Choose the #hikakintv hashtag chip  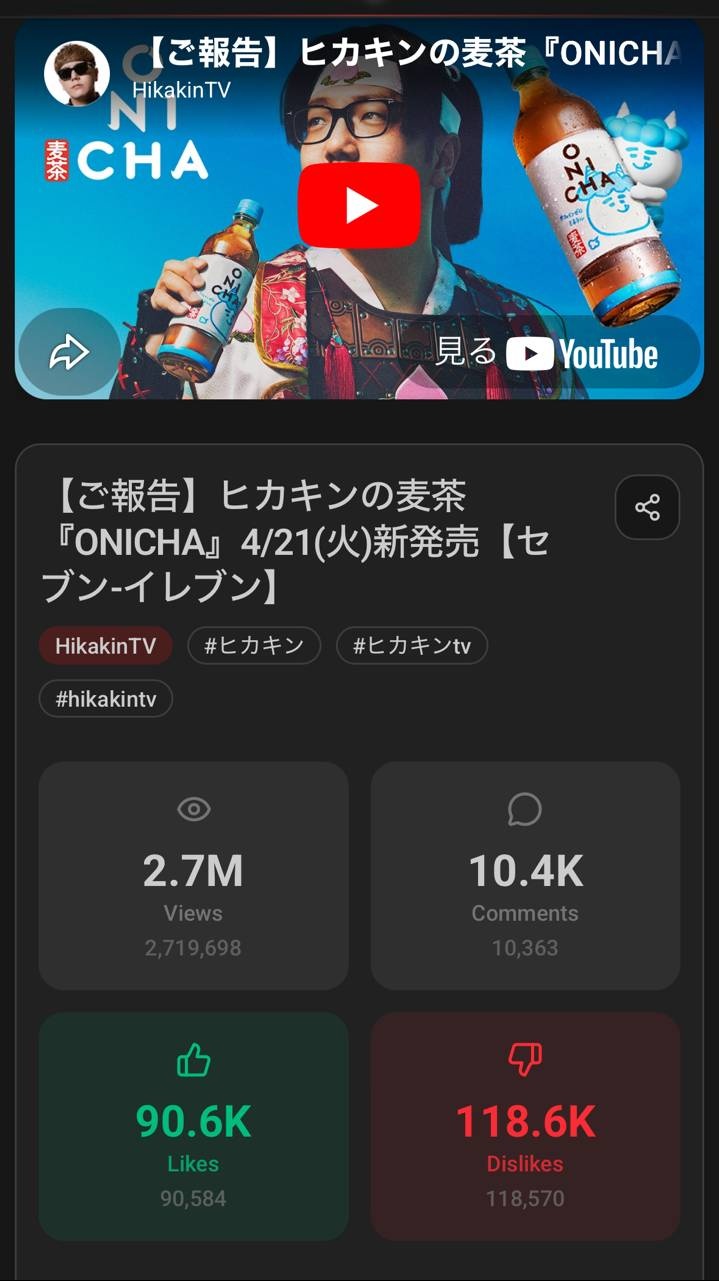pos(106,699)
